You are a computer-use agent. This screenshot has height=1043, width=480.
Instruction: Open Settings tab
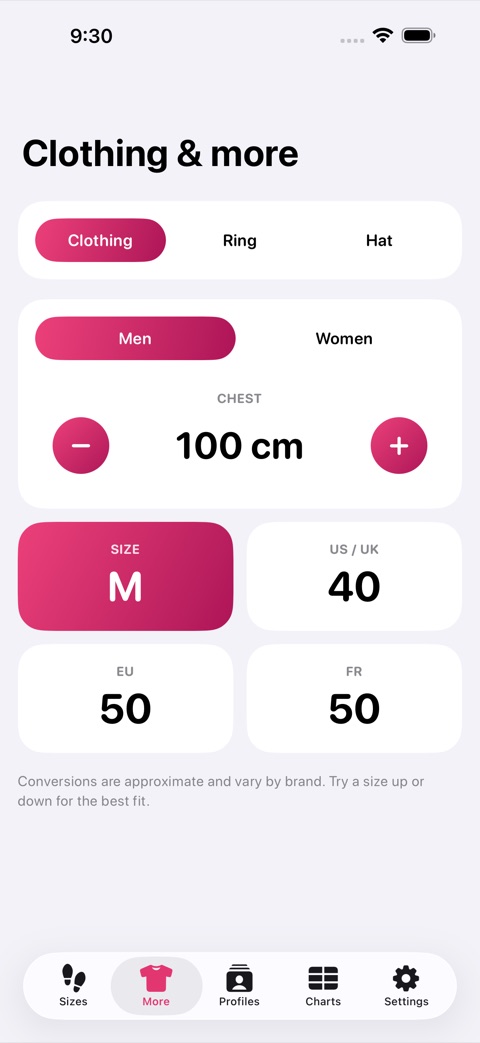click(x=406, y=986)
